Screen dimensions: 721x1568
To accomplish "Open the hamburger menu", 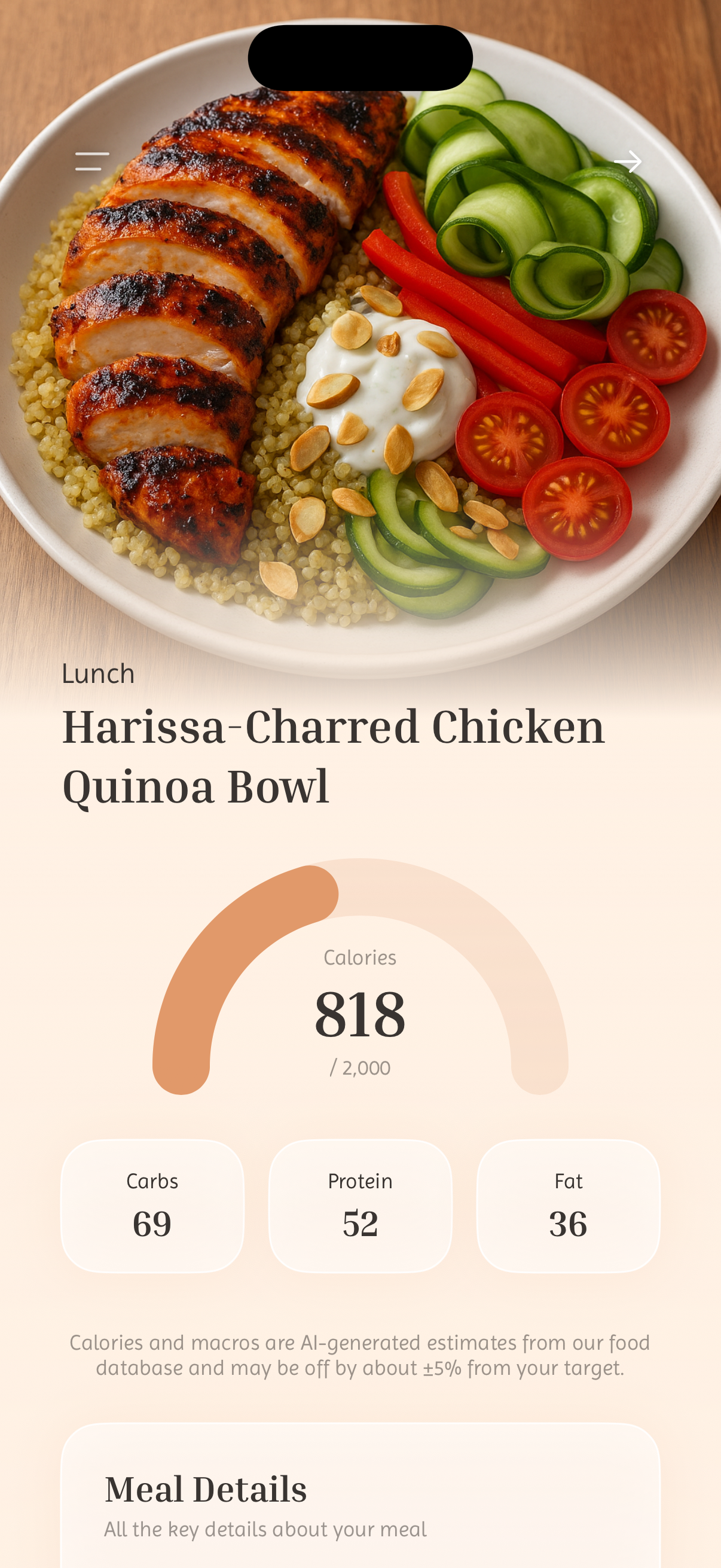I will [x=92, y=161].
